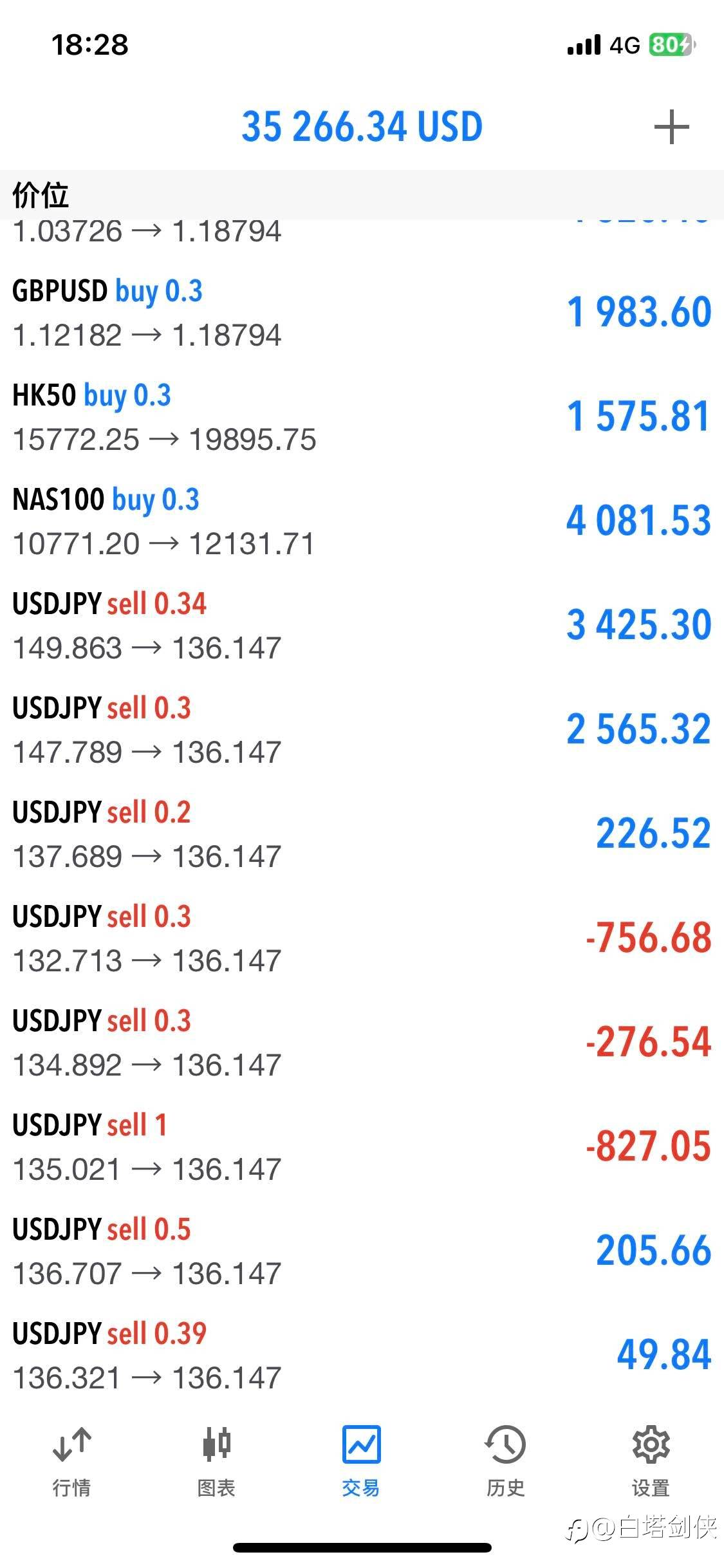
Task: Tap the USDJPY sell 0.2 position
Action: (362, 834)
